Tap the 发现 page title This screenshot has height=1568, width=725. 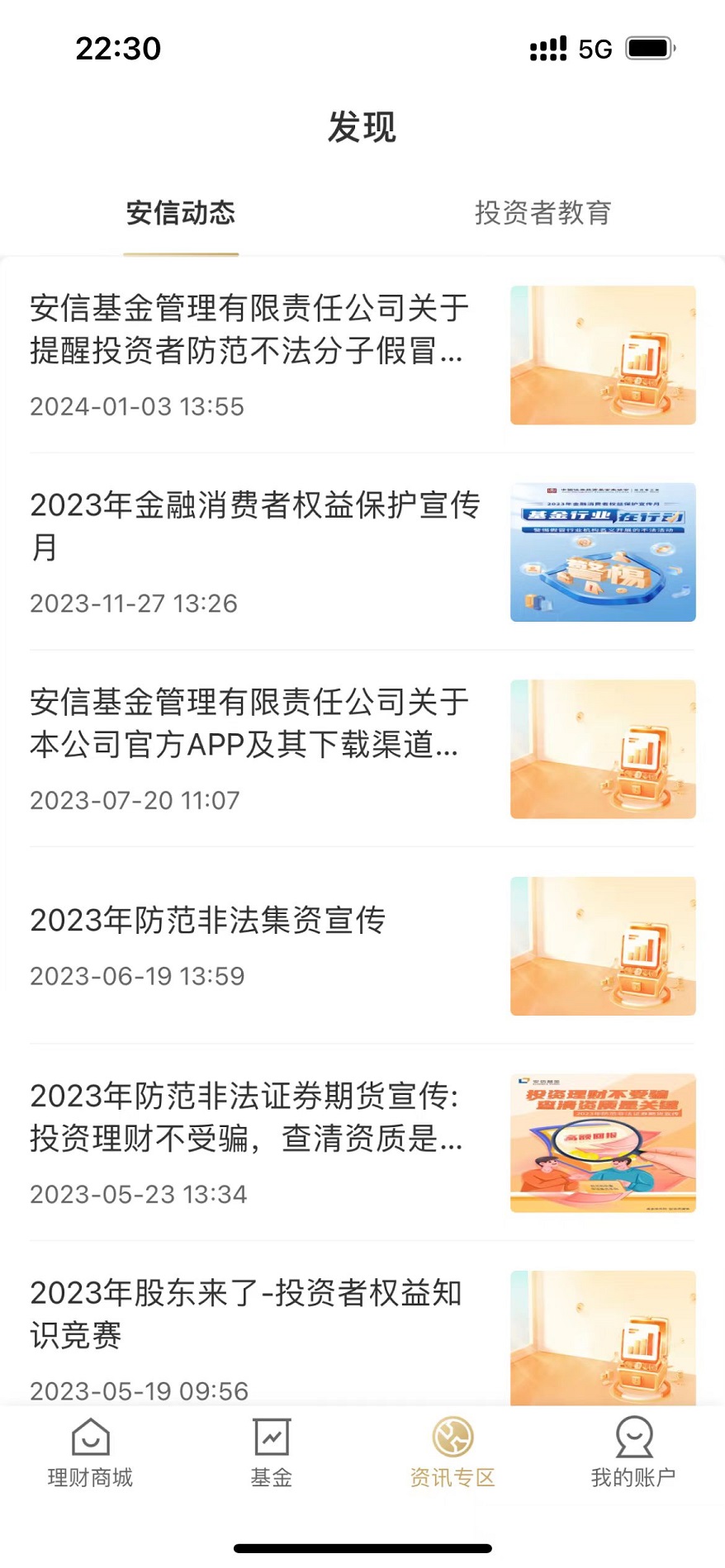coord(362,126)
